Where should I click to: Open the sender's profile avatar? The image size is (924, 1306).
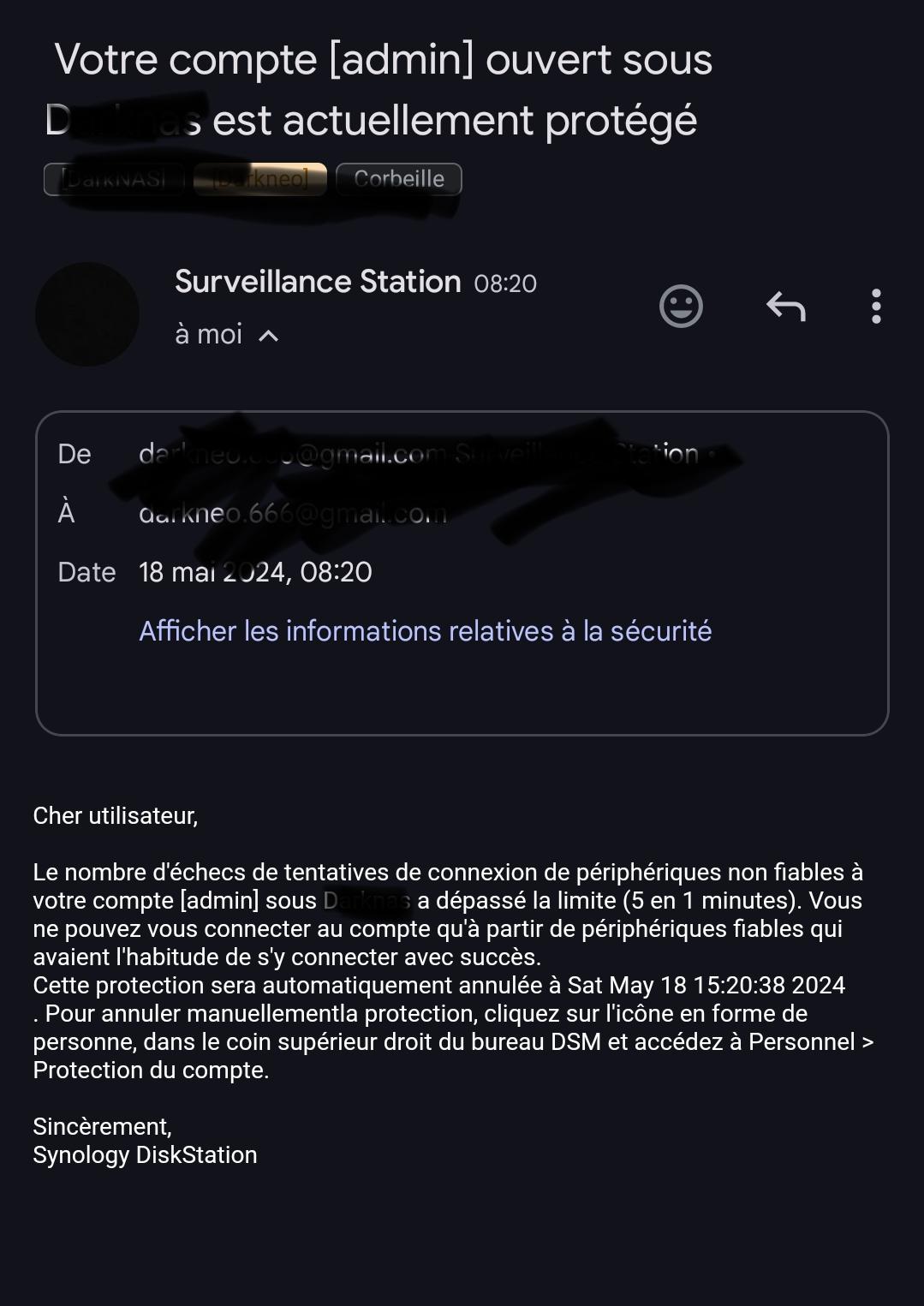point(87,314)
